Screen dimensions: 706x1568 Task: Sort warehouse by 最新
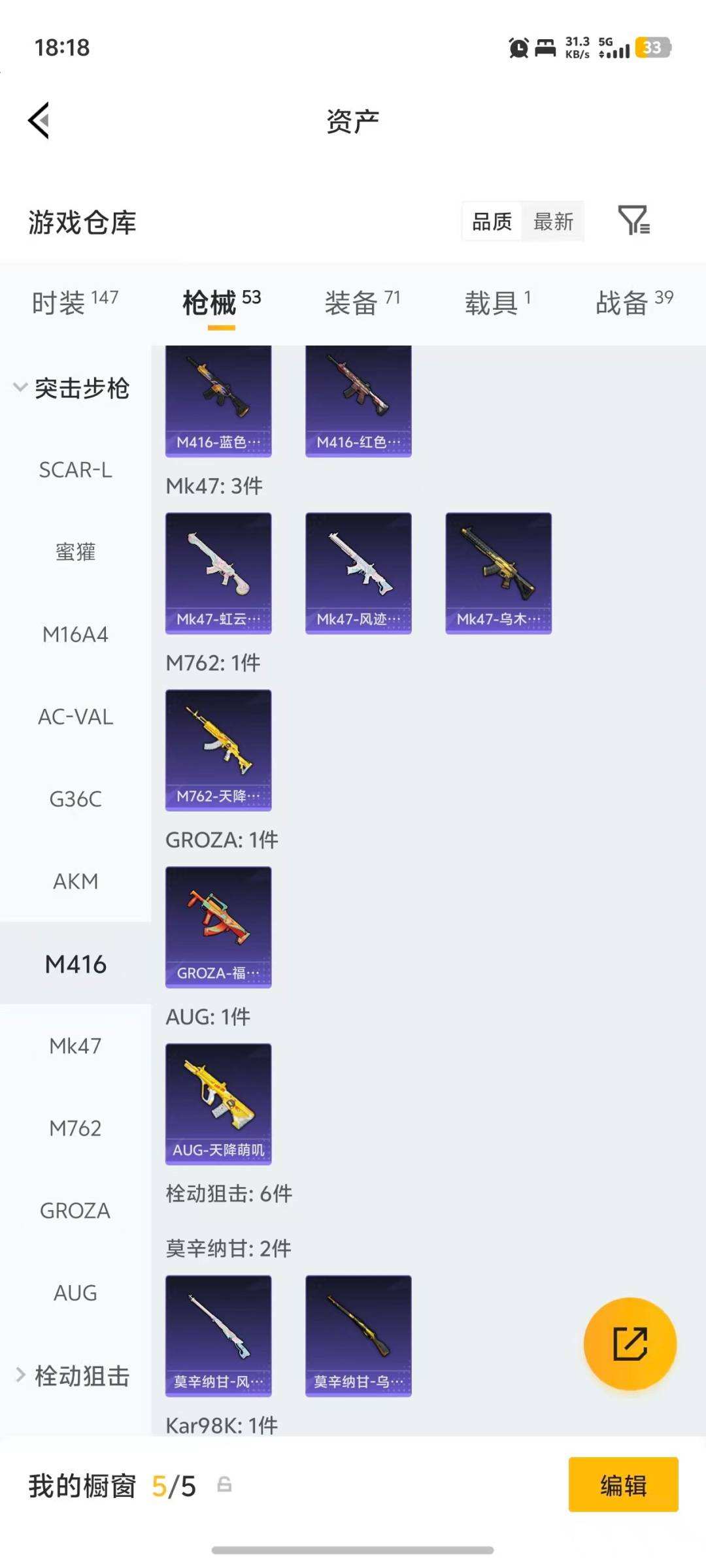click(553, 221)
